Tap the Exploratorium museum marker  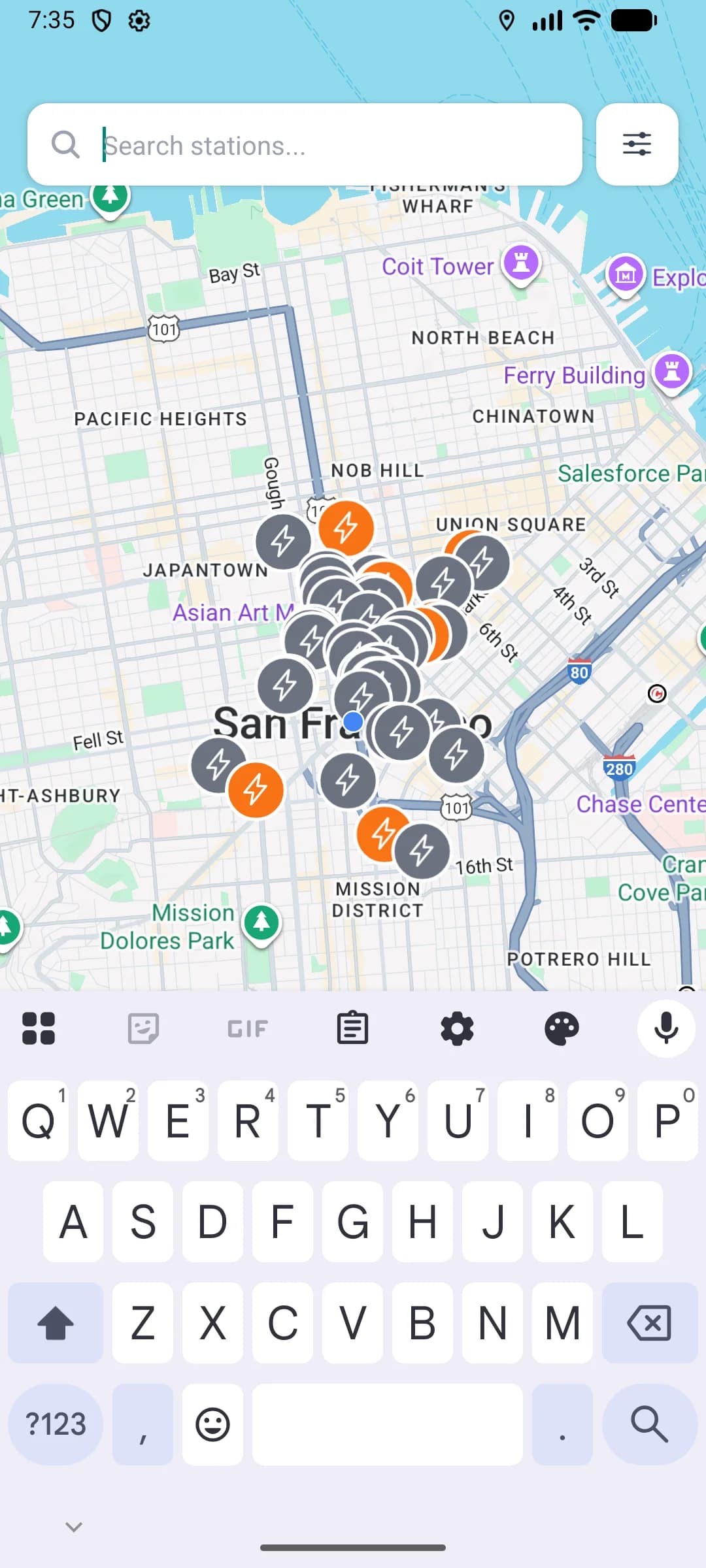(x=625, y=276)
